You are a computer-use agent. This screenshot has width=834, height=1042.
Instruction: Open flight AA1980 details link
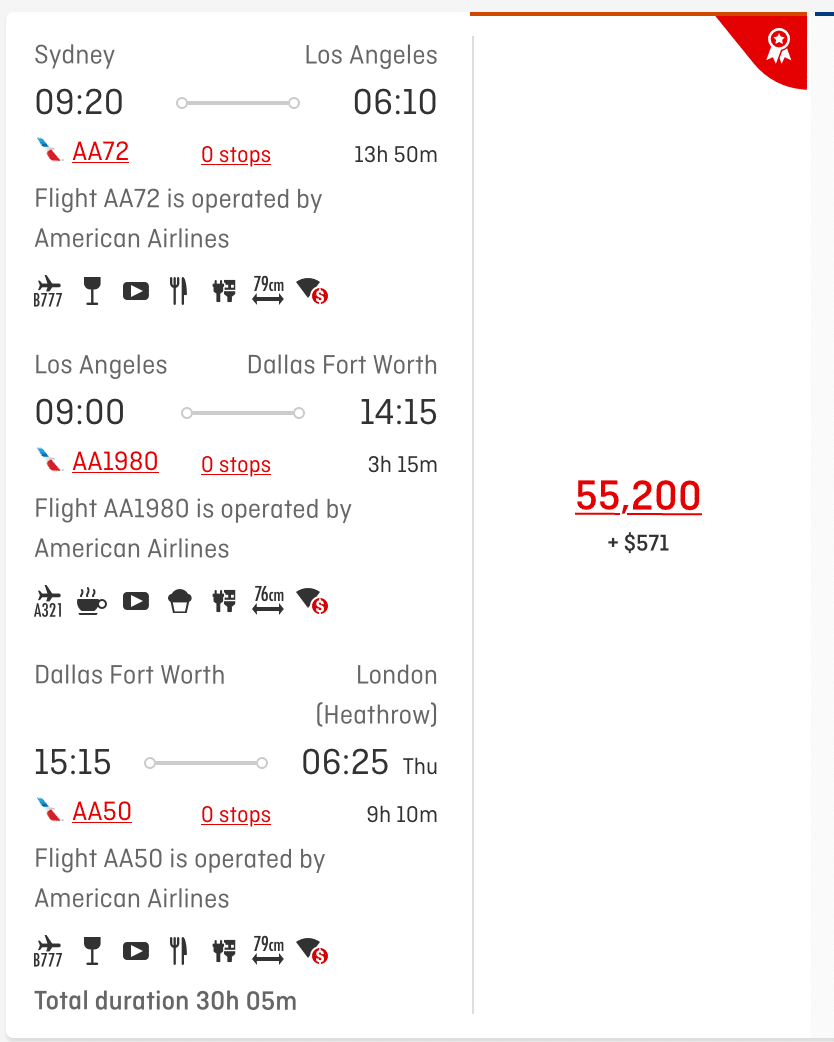(x=115, y=462)
